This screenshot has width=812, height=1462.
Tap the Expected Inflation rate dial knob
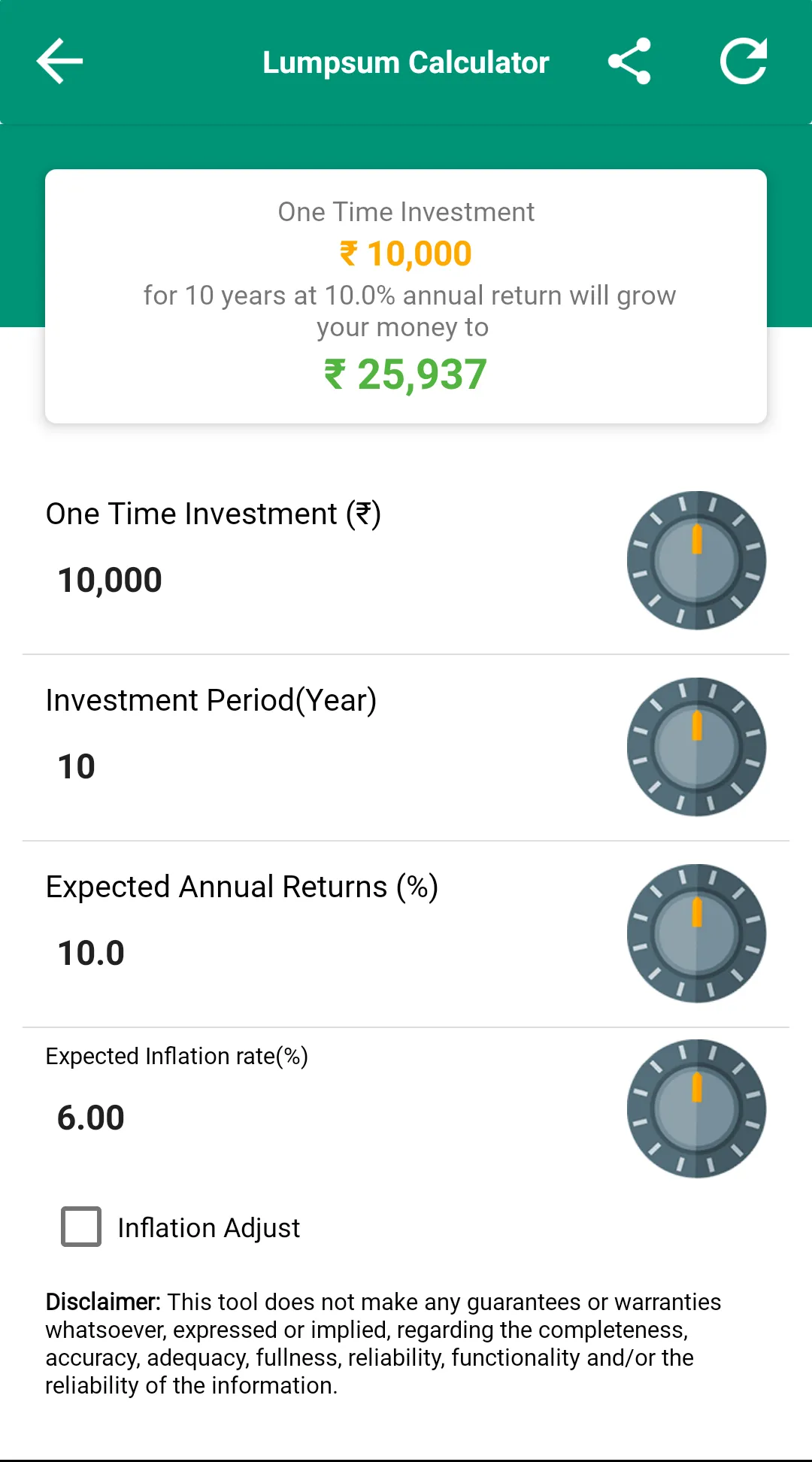(x=695, y=1107)
